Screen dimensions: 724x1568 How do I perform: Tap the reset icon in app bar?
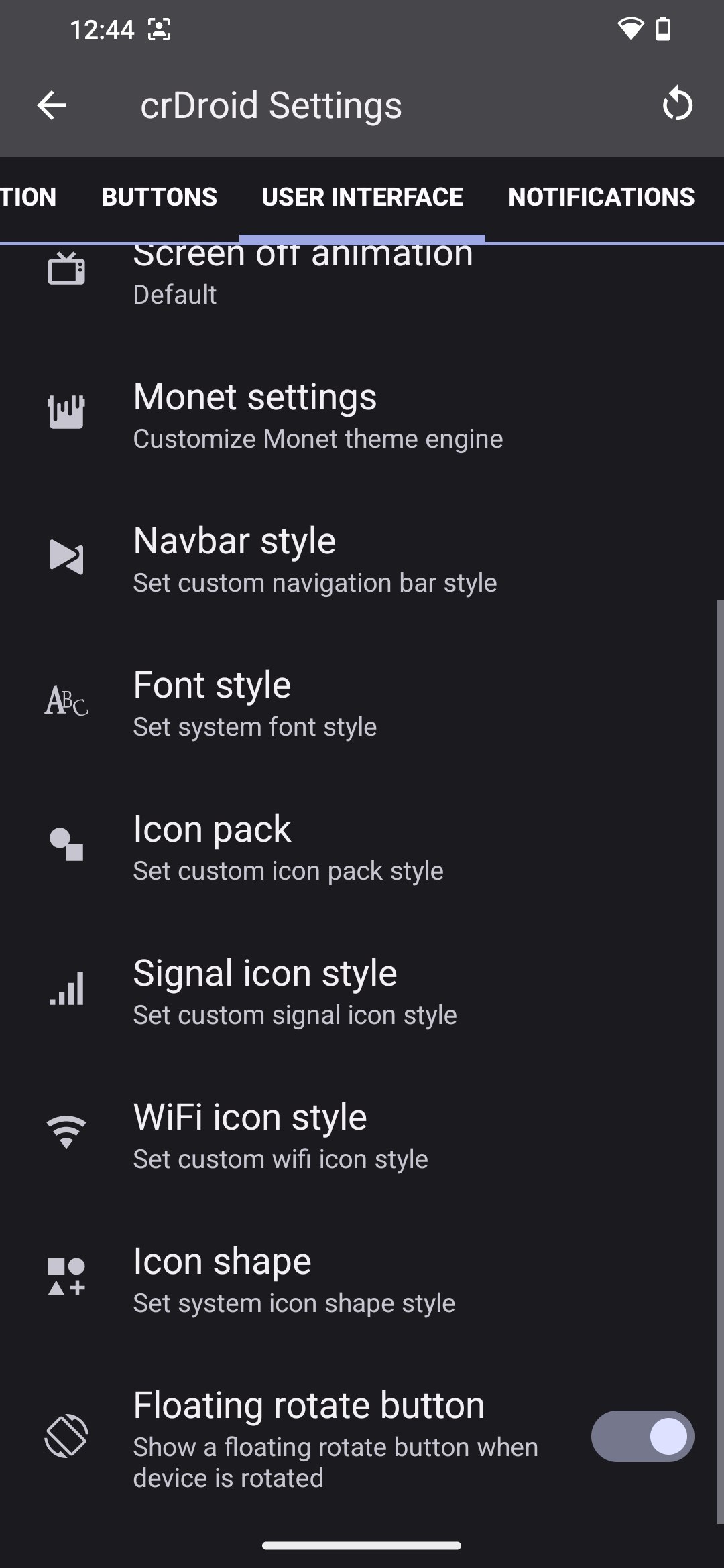677,105
